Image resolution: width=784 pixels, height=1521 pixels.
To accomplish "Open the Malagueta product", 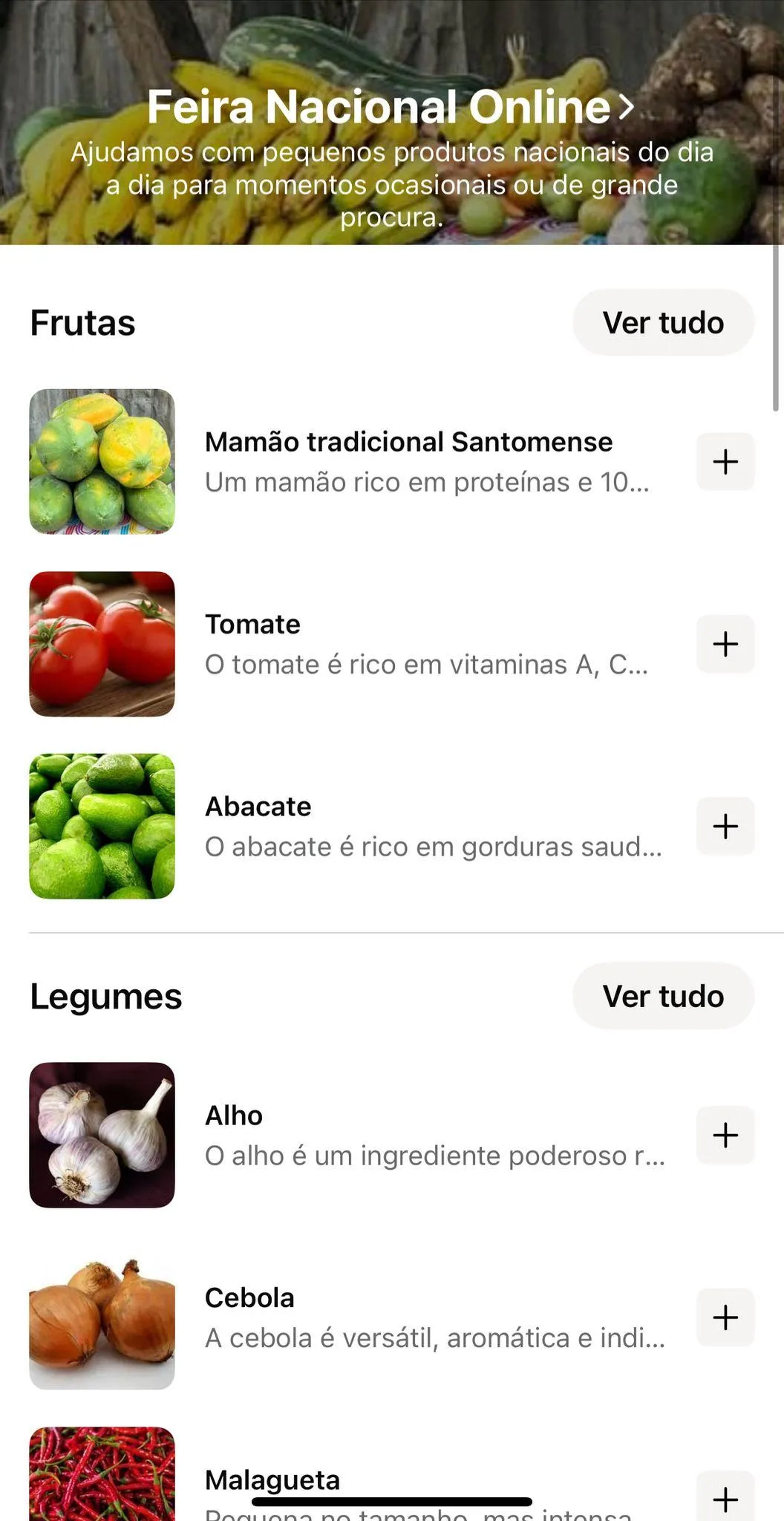I will [x=272, y=1479].
